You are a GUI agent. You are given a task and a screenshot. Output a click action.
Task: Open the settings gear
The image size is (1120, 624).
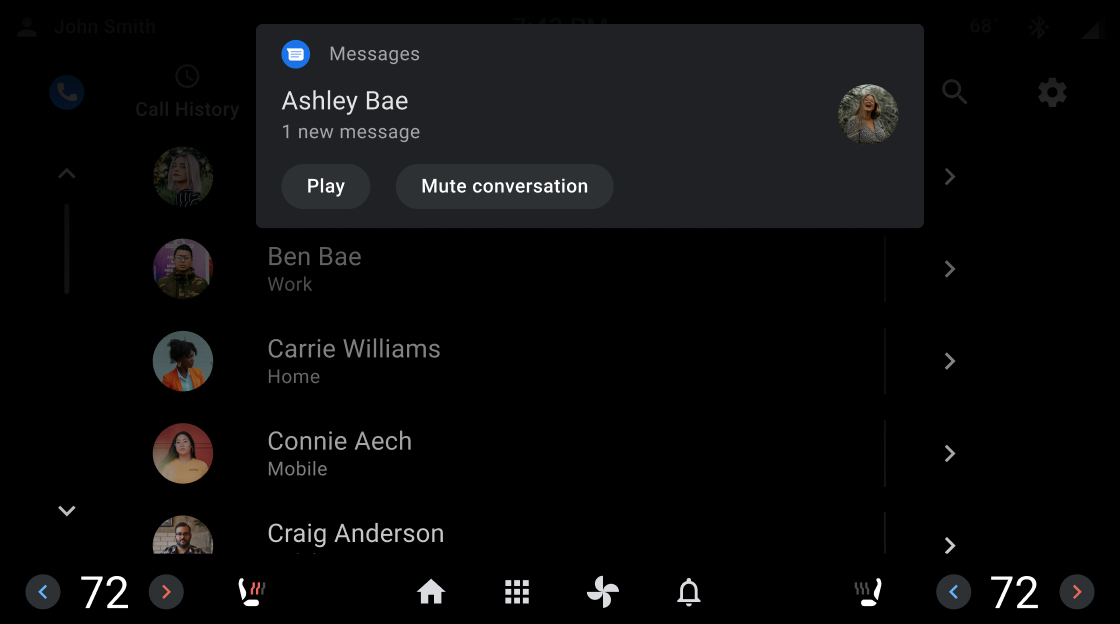tap(1051, 93)
